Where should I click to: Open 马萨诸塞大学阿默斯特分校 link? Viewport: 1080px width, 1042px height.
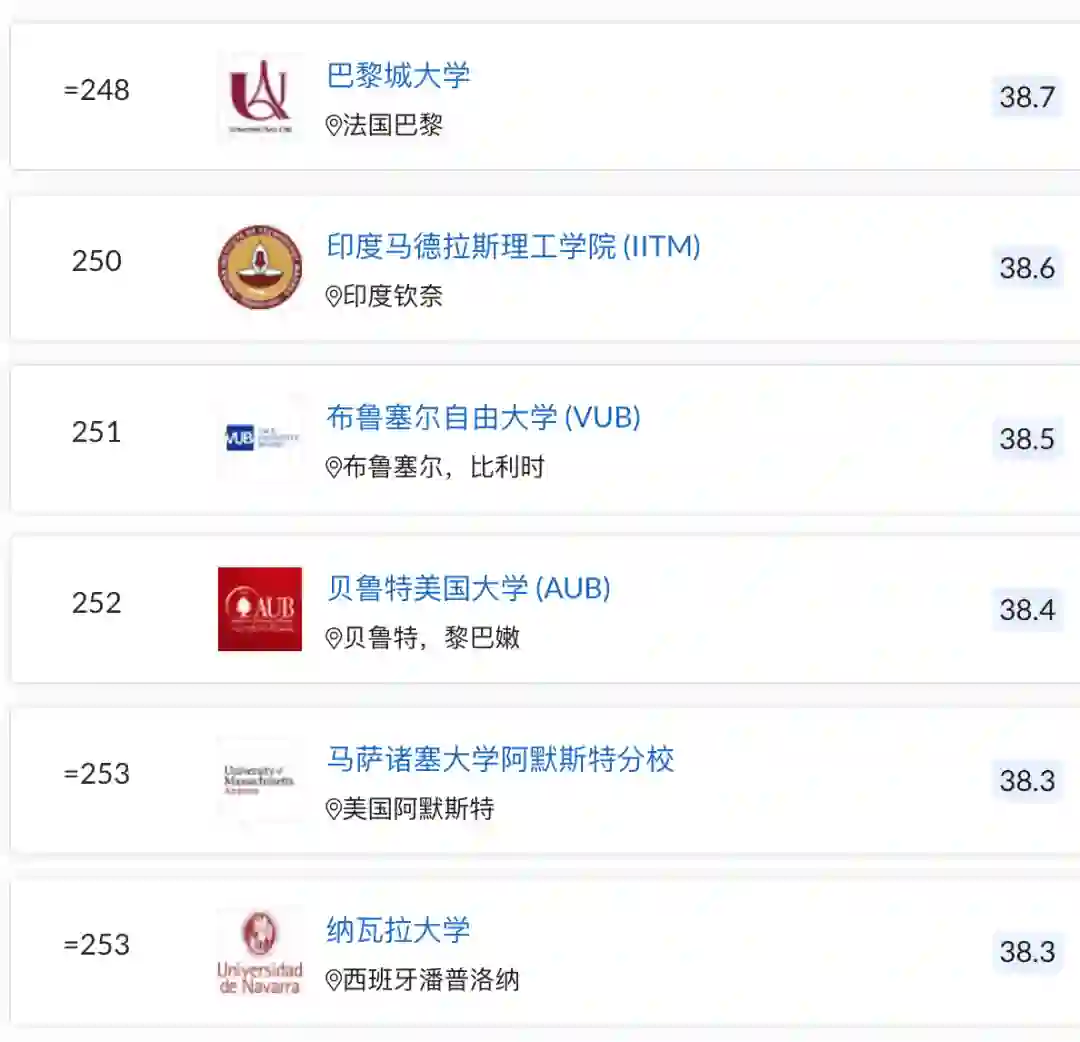point(500,760)
